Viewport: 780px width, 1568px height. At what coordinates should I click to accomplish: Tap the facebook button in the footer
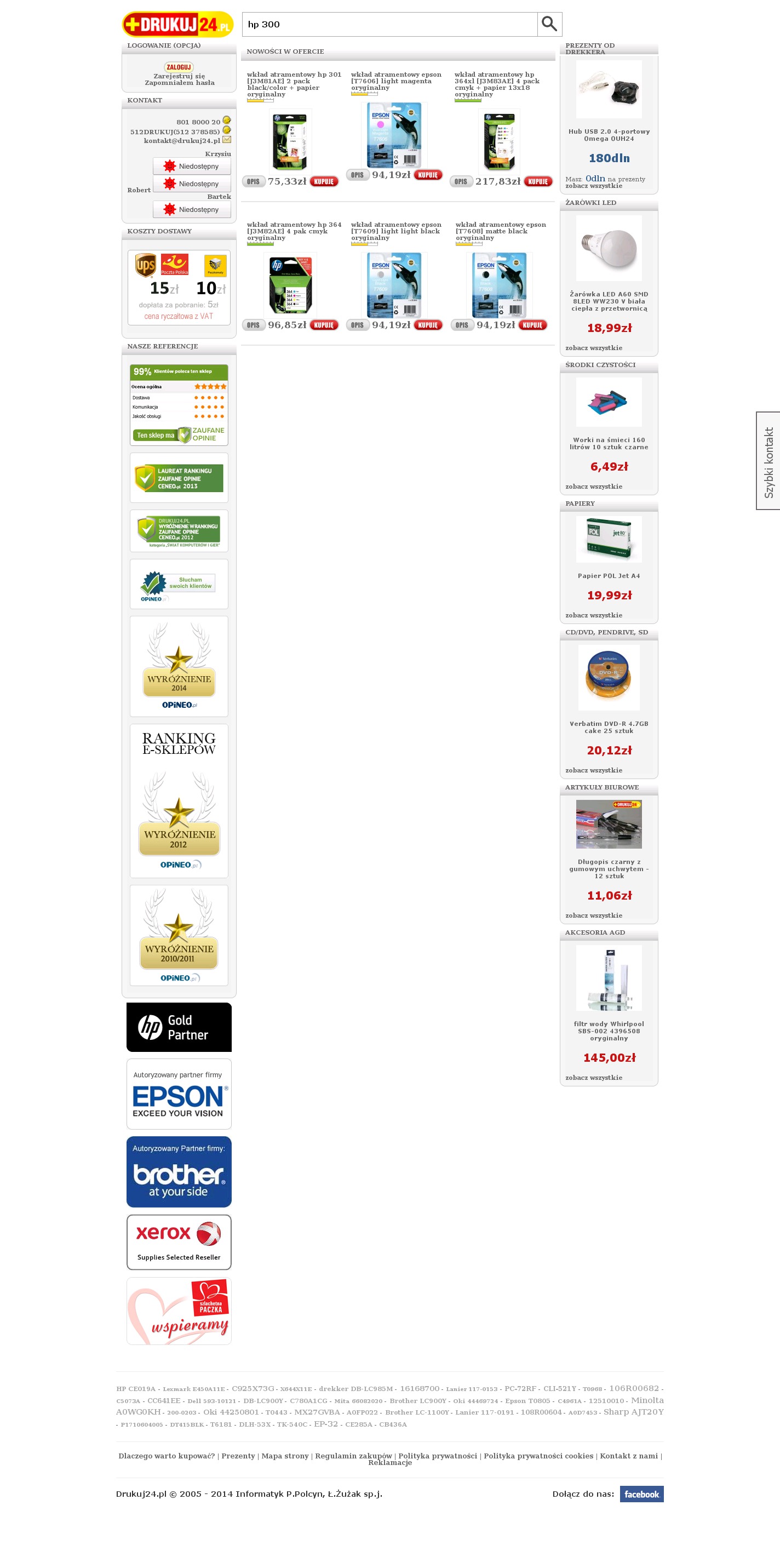(641, 1493)
